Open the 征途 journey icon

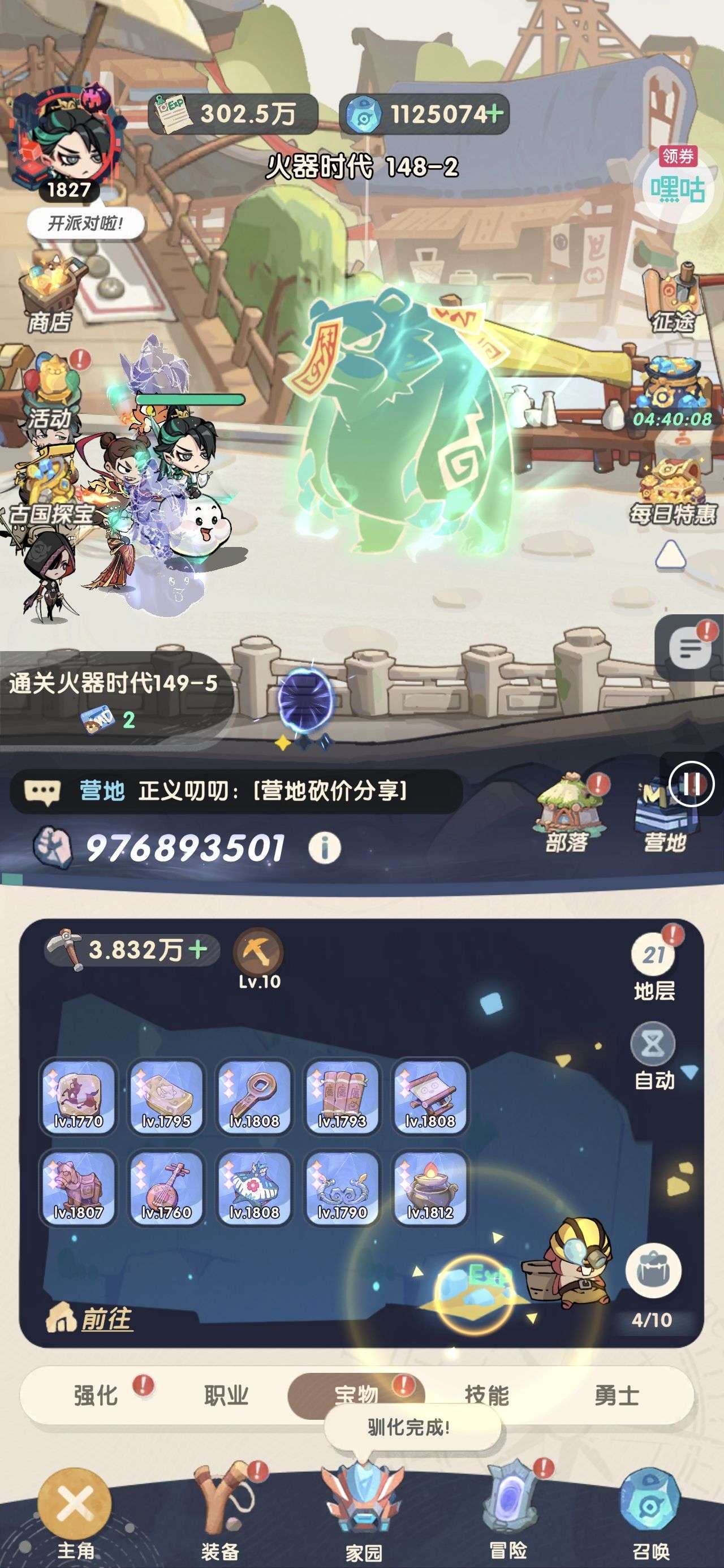pos(674,298)
